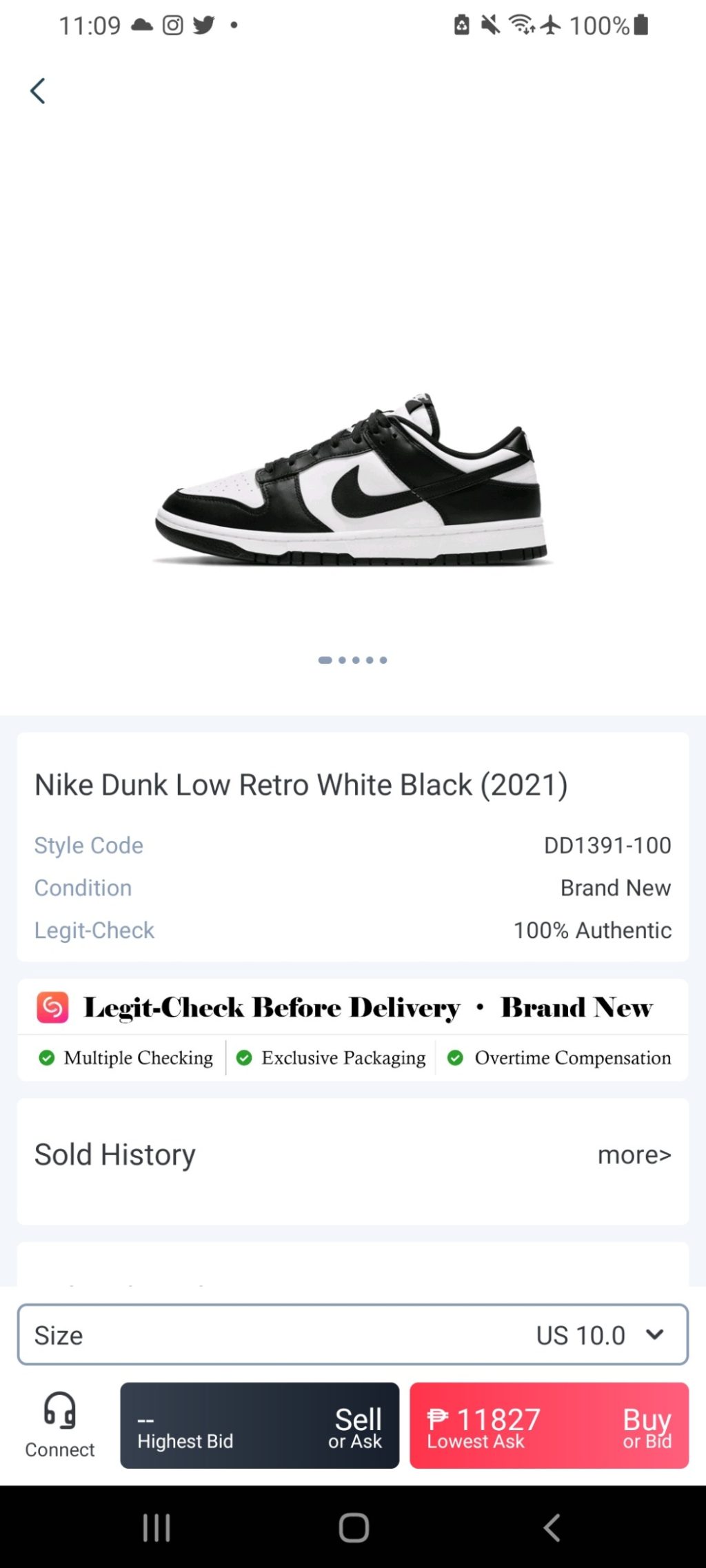
Task: Expand the Size dropdown showing US 10.0
Action: click(352, 1335)
